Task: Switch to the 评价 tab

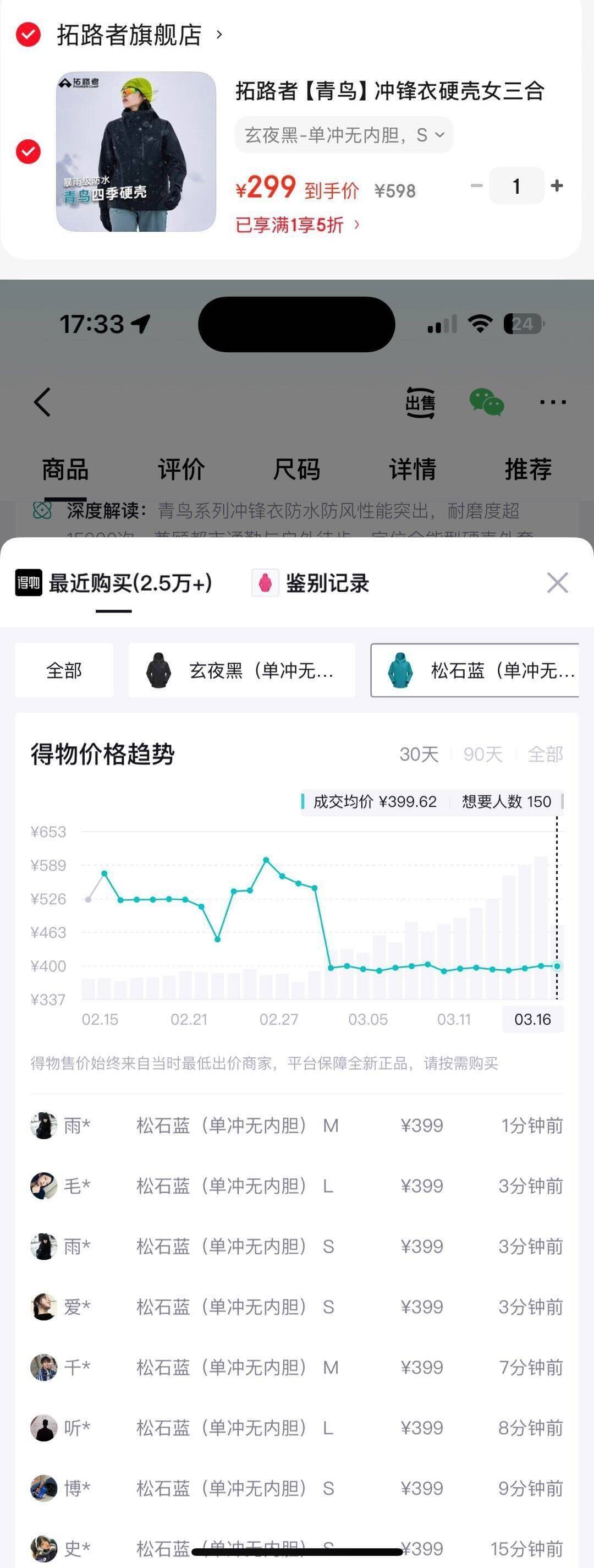Action: 180,469
